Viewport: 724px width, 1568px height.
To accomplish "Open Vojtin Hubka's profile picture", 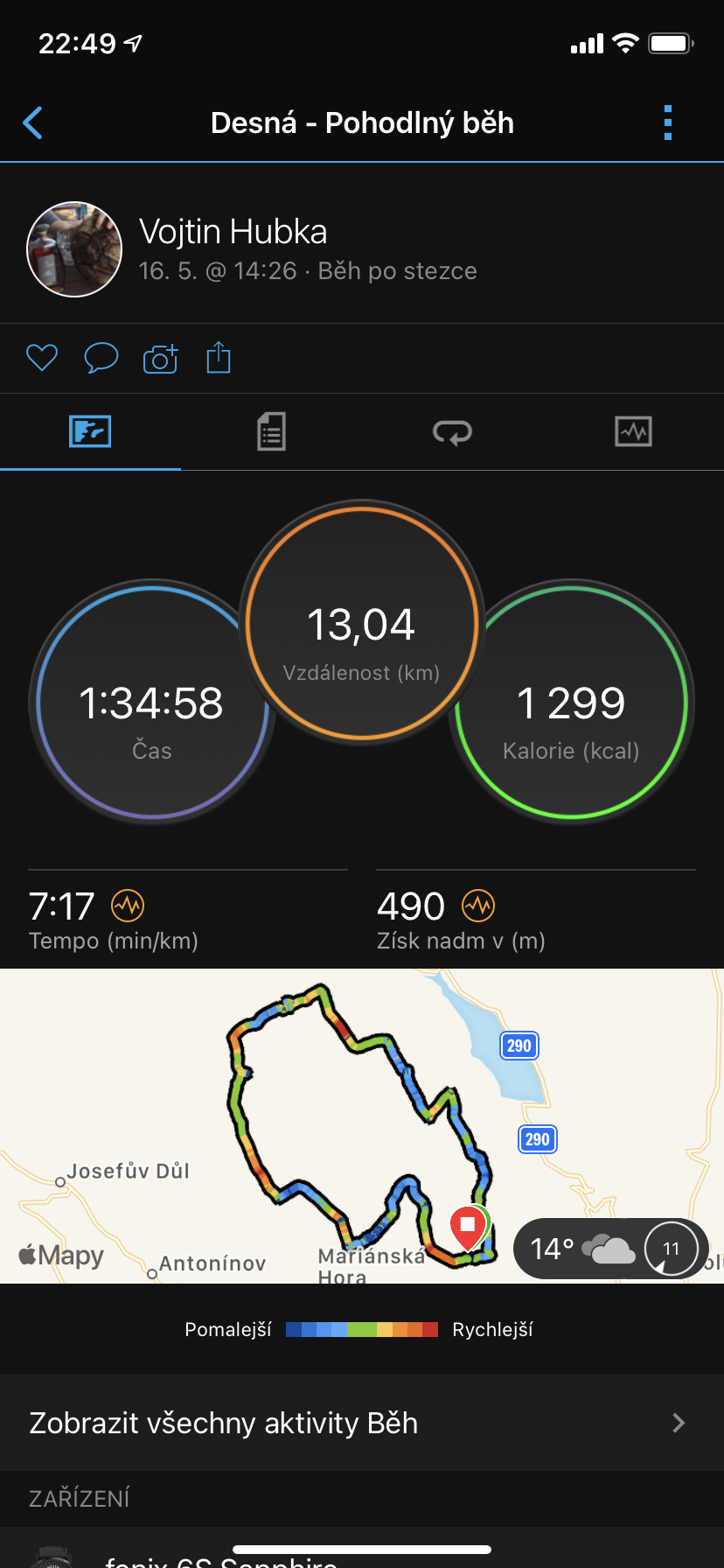I will click(x=74, y=249).
